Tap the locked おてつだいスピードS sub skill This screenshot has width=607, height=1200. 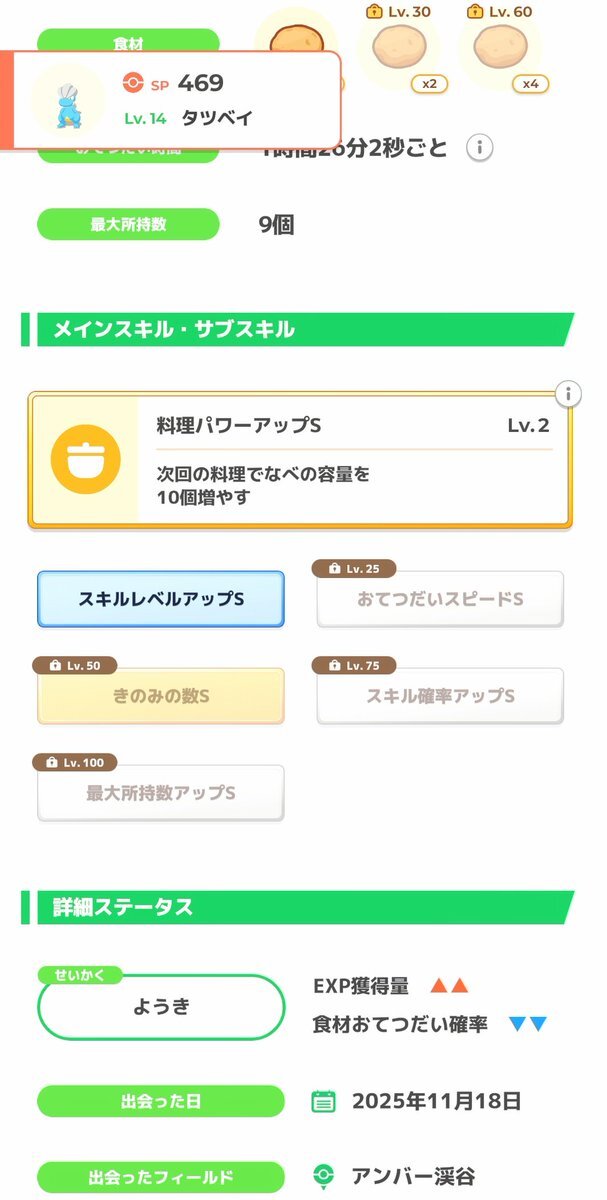point(440,600)
